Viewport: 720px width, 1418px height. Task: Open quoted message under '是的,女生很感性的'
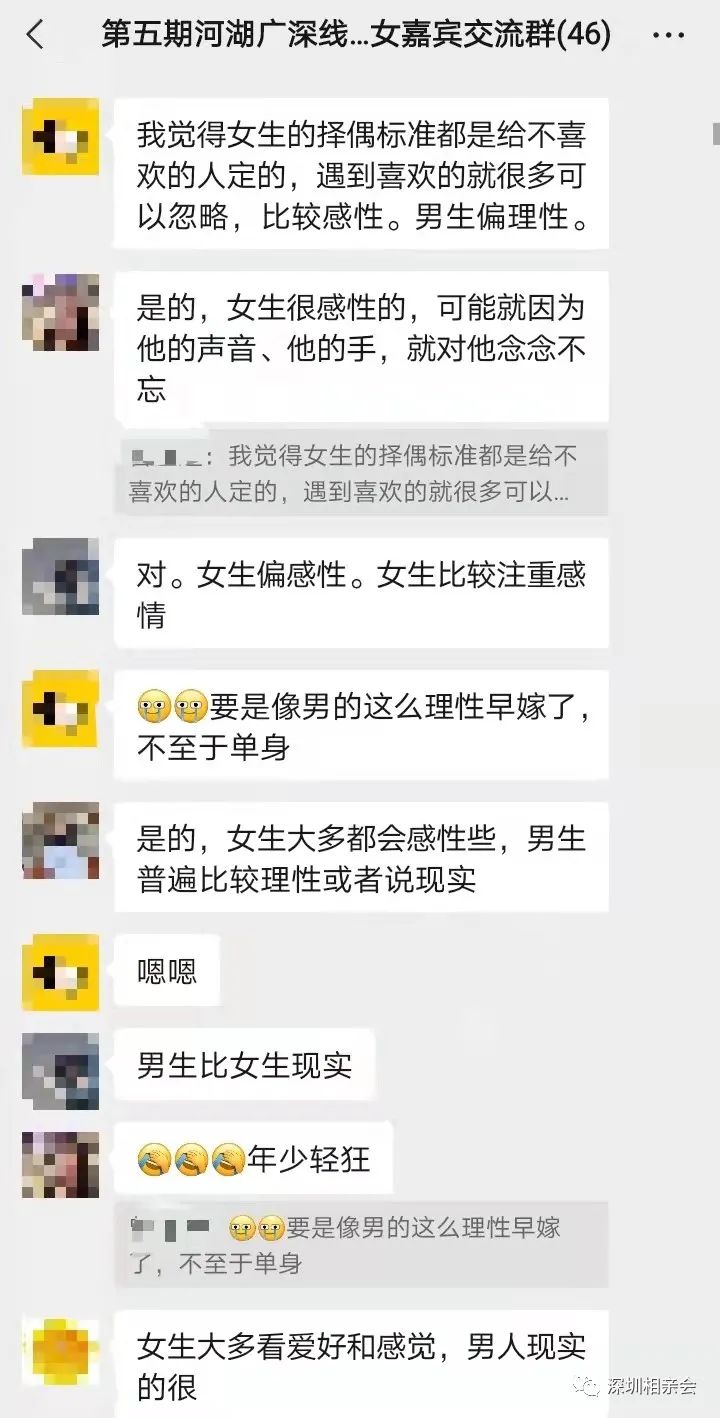tap(360, 474)
